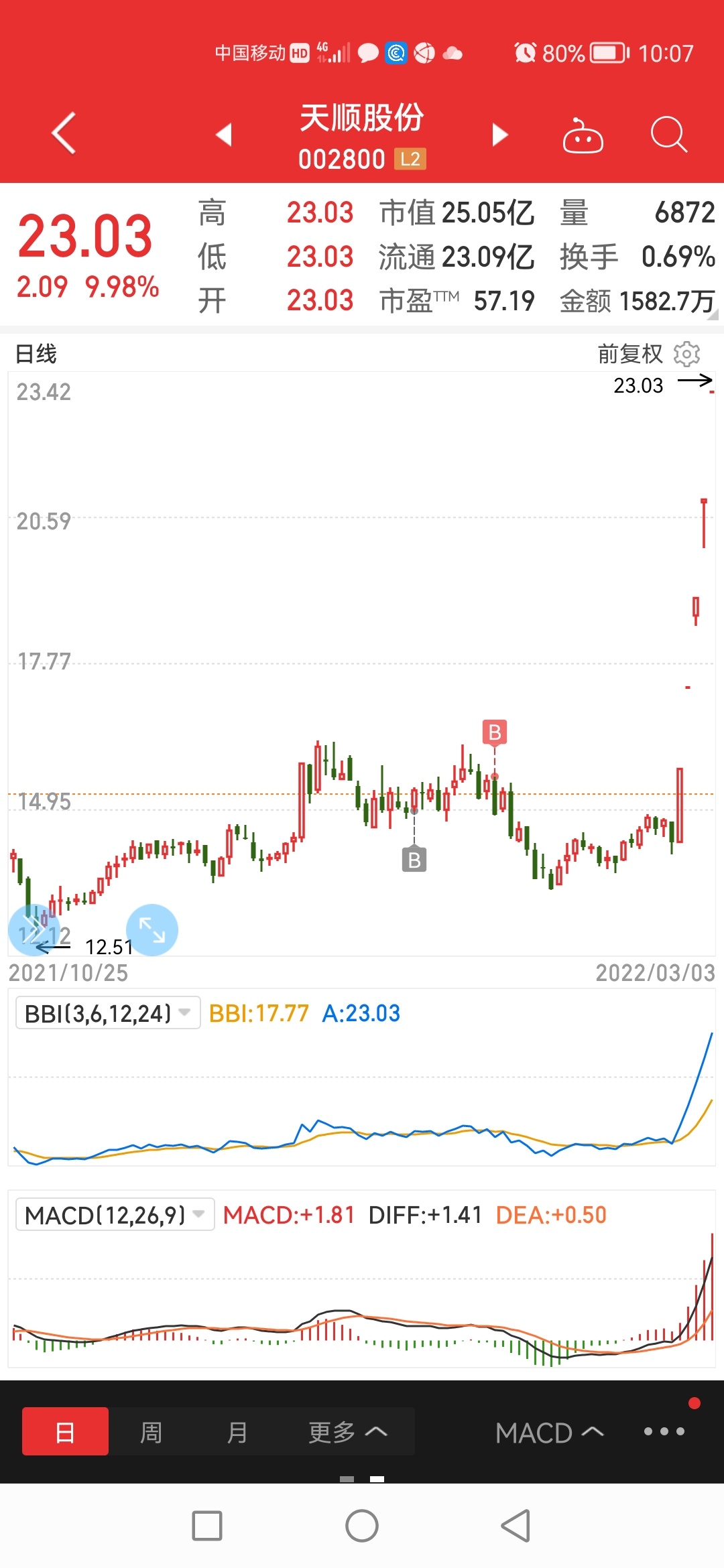Tap the system home button
The image size is (724, 1568).
pyautogui.click(x=362, y=1526)
